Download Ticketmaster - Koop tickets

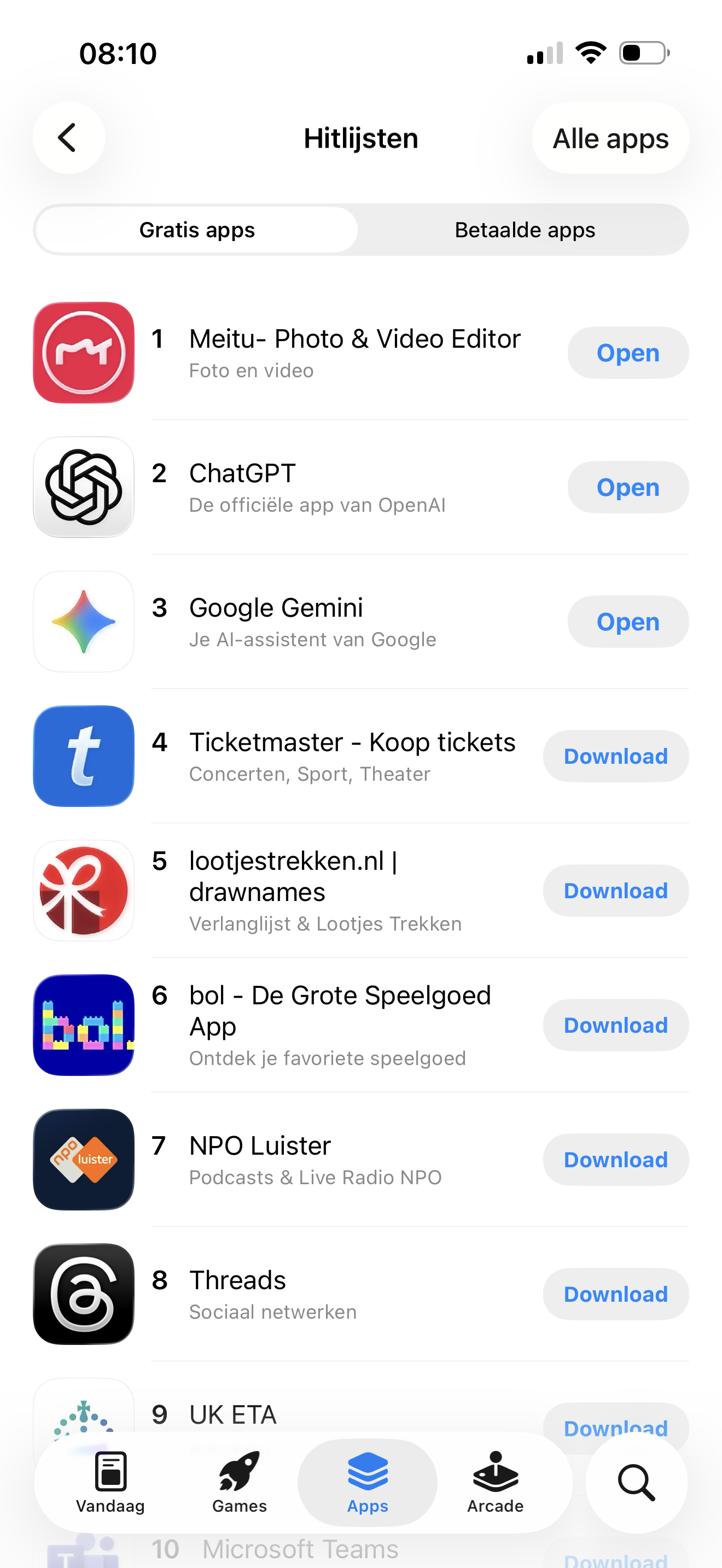(615, 757)
